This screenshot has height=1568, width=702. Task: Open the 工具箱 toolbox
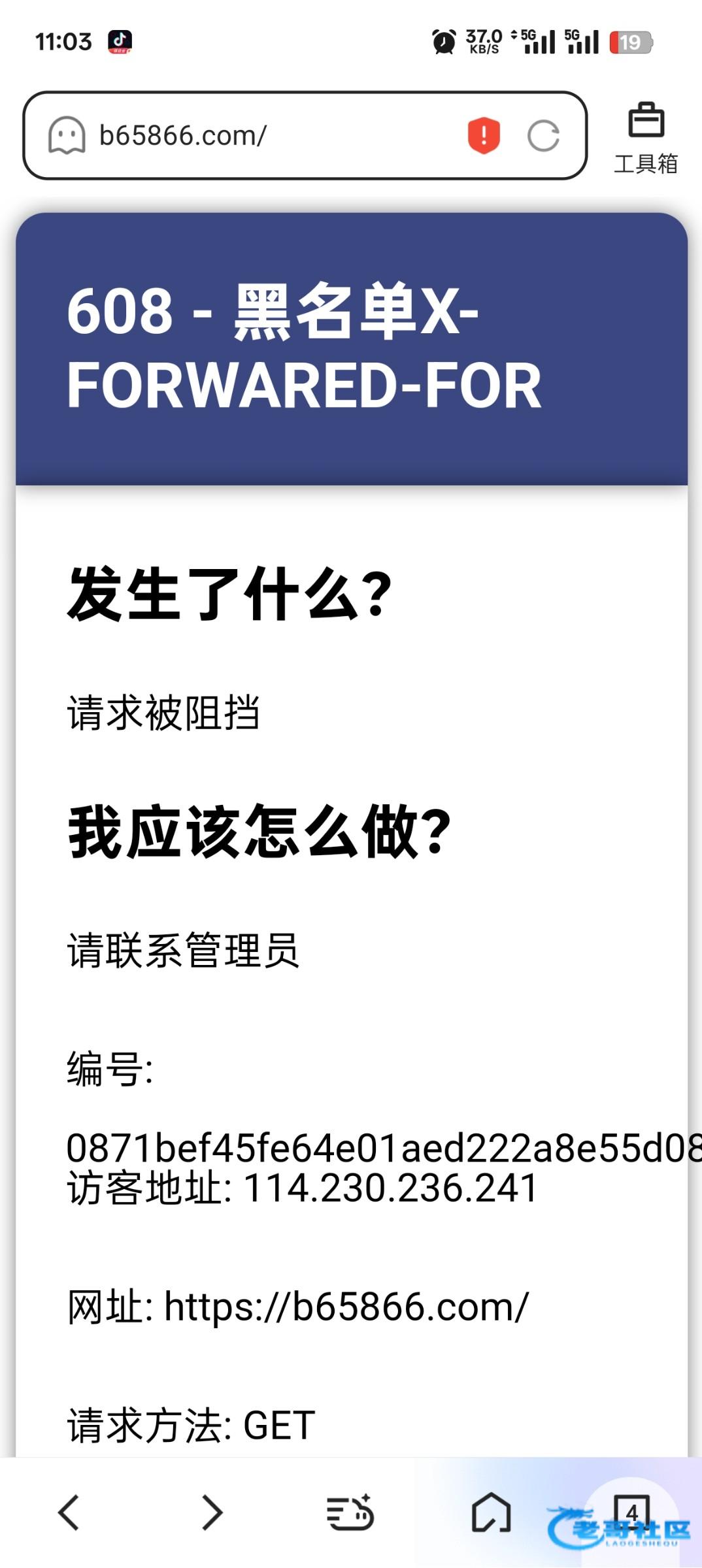click(646, 139)
